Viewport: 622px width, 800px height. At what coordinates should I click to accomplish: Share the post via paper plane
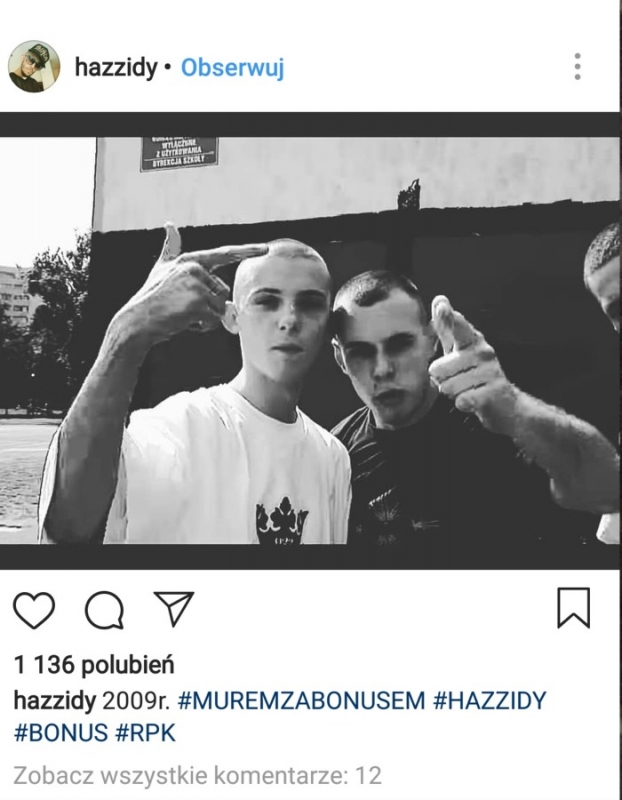pos(173,608)
